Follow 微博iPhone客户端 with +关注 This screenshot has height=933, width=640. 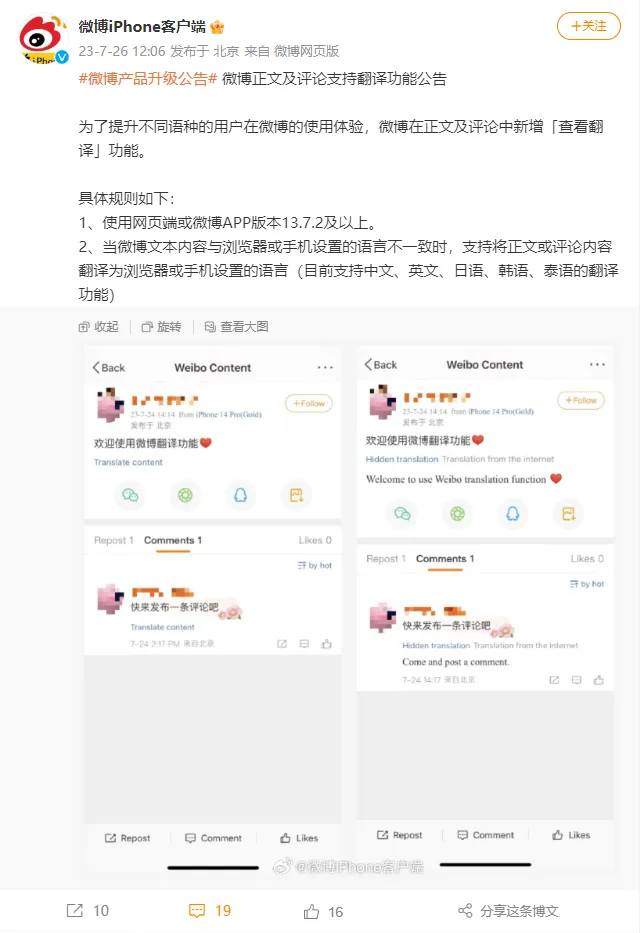589,26
